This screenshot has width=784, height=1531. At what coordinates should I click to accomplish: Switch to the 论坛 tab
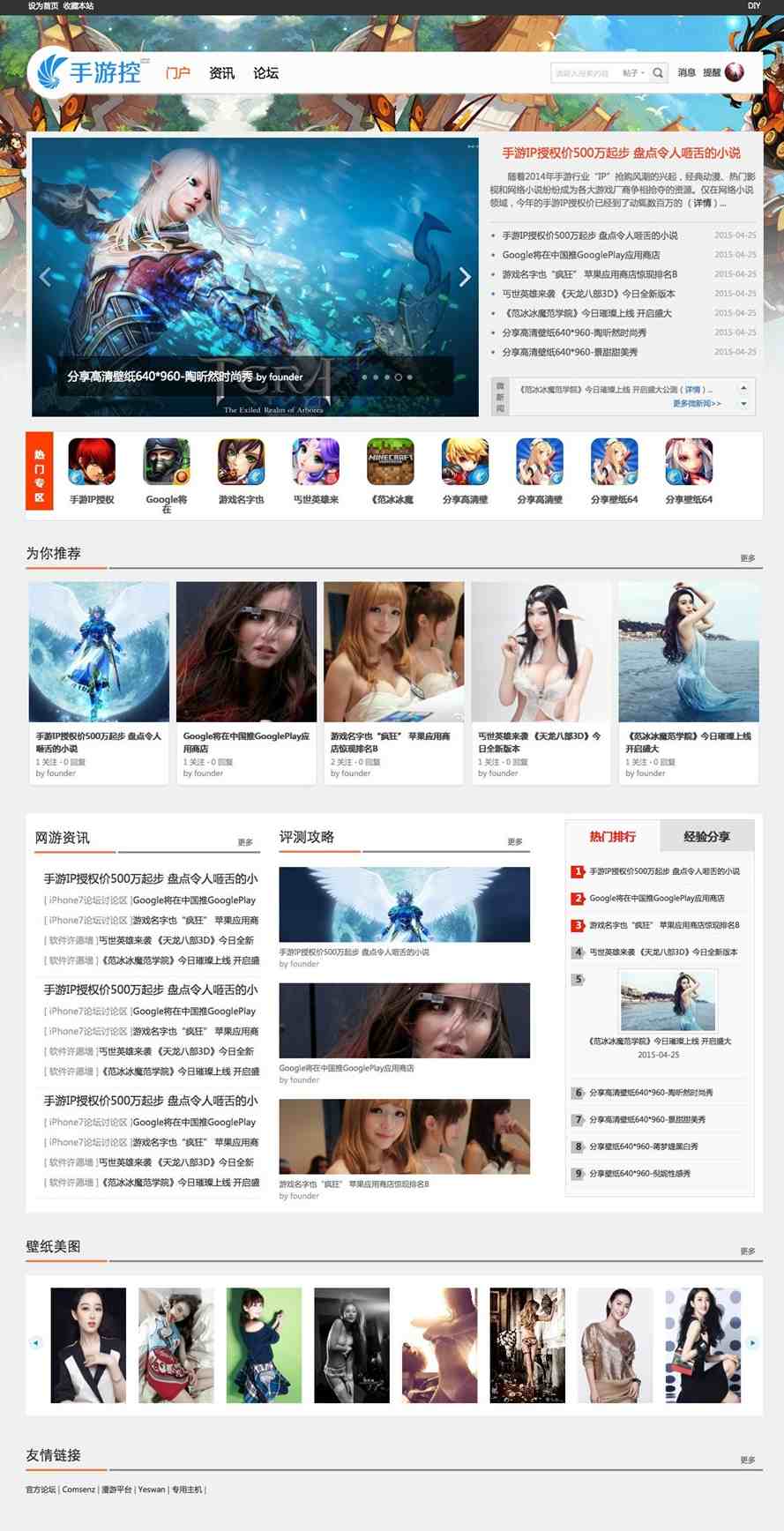[265, 73]
